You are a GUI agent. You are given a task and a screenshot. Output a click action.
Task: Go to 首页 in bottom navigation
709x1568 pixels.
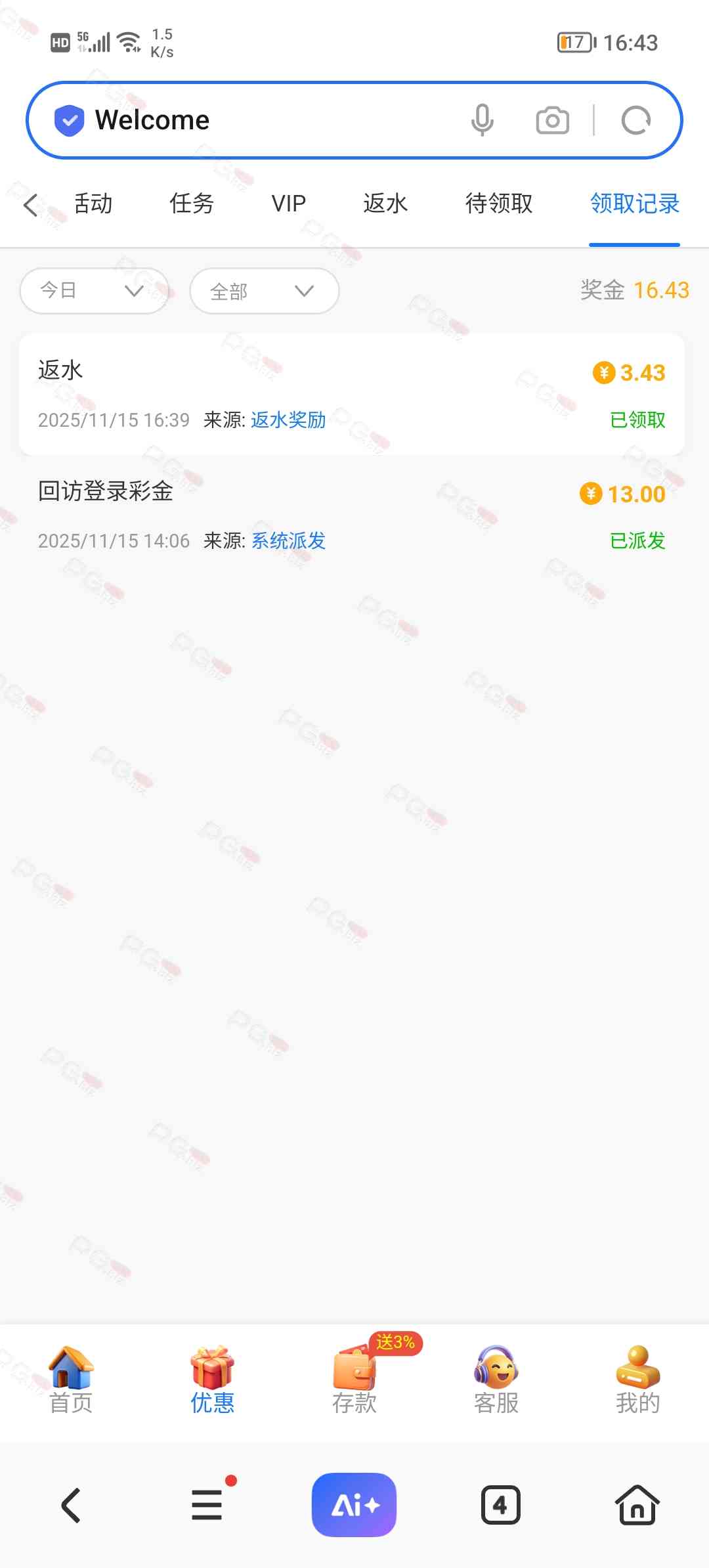point(71,1380)
